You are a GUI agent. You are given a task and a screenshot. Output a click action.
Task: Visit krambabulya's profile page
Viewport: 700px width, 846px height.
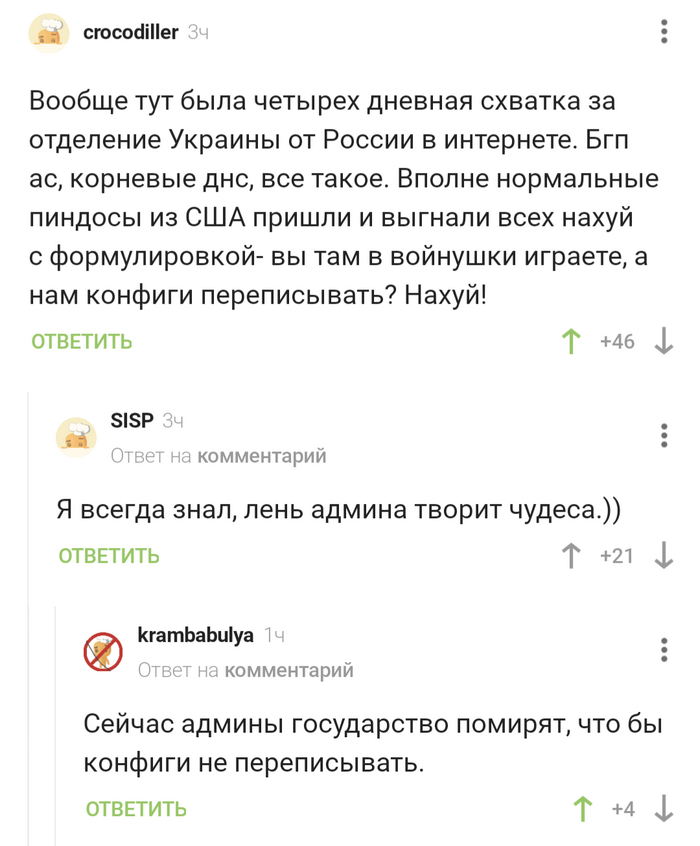pyautogui.click(x=195, y=635)
